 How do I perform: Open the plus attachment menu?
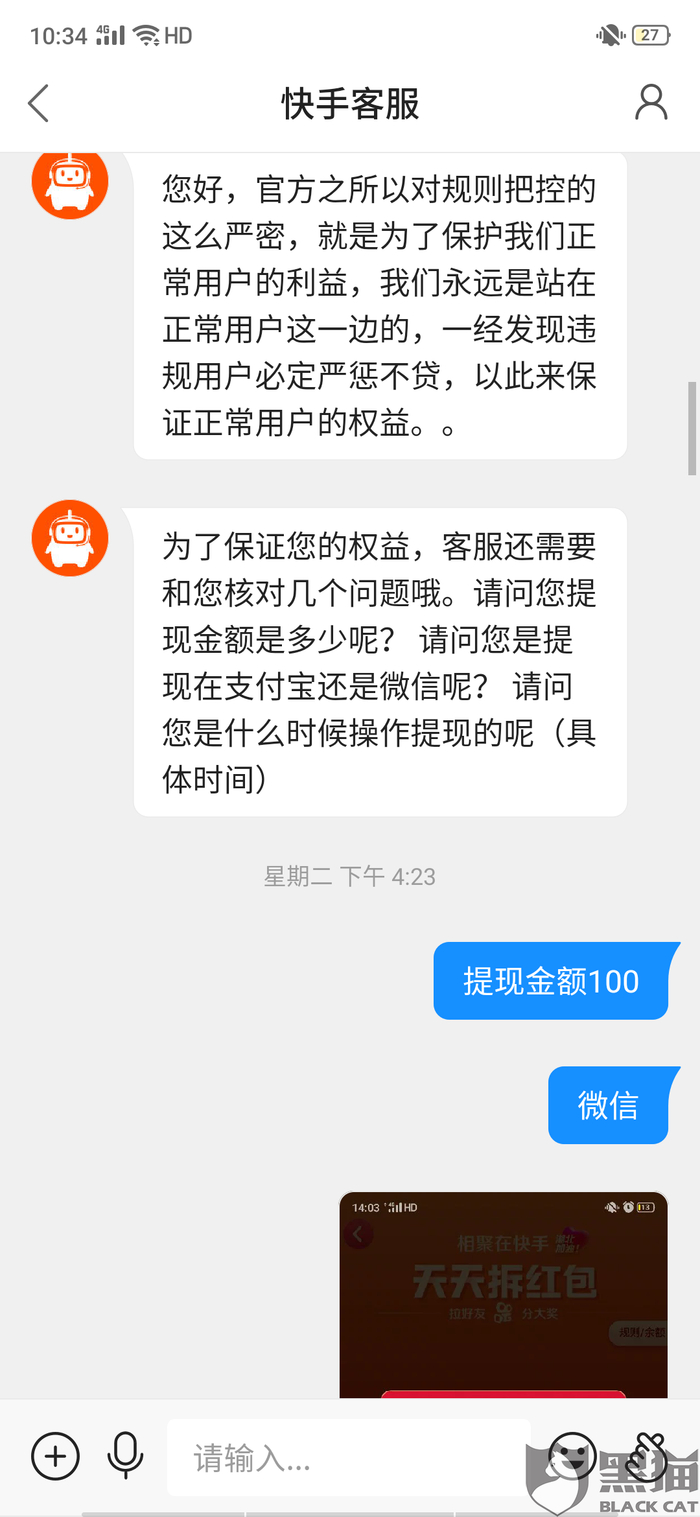click(x=55, y=1456)
